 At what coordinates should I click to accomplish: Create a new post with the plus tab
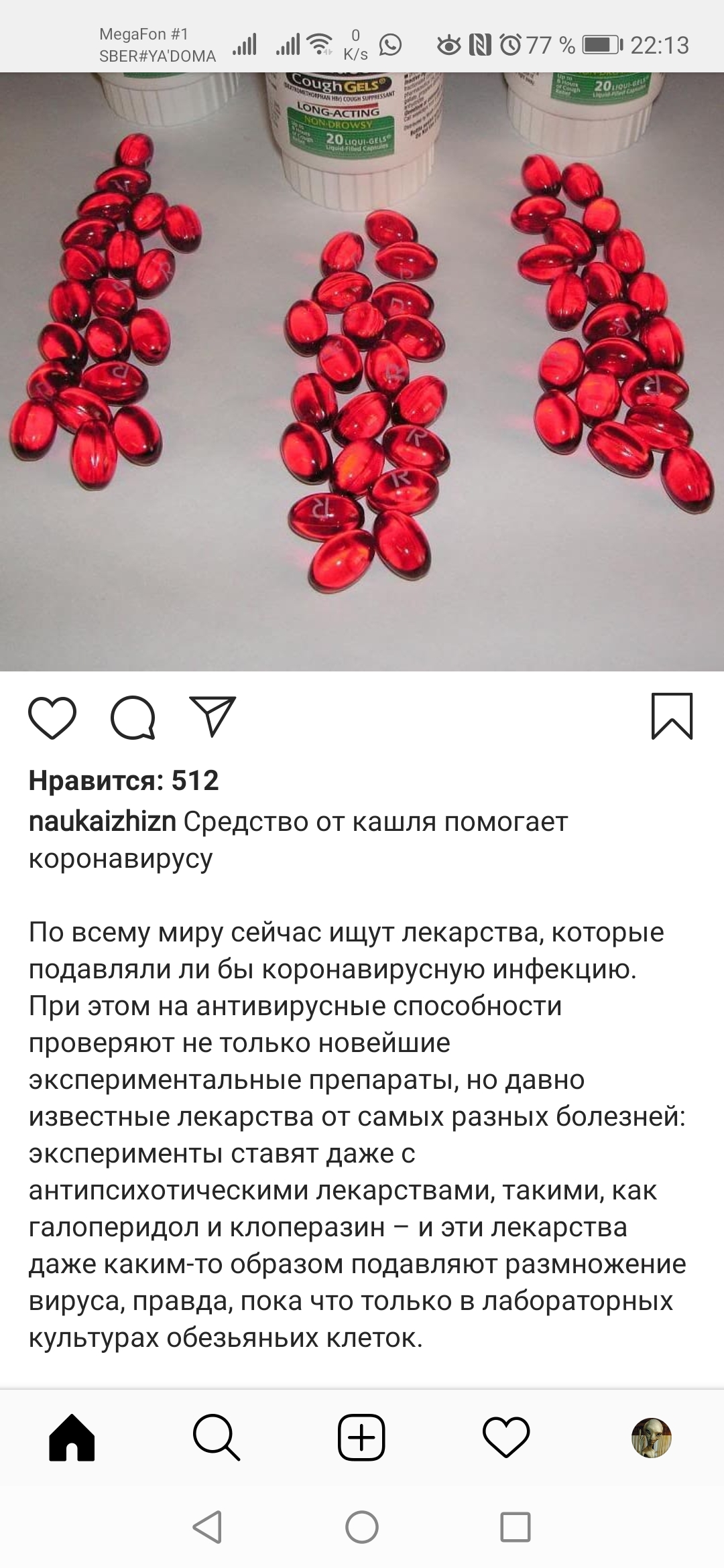coord(361,1437)
